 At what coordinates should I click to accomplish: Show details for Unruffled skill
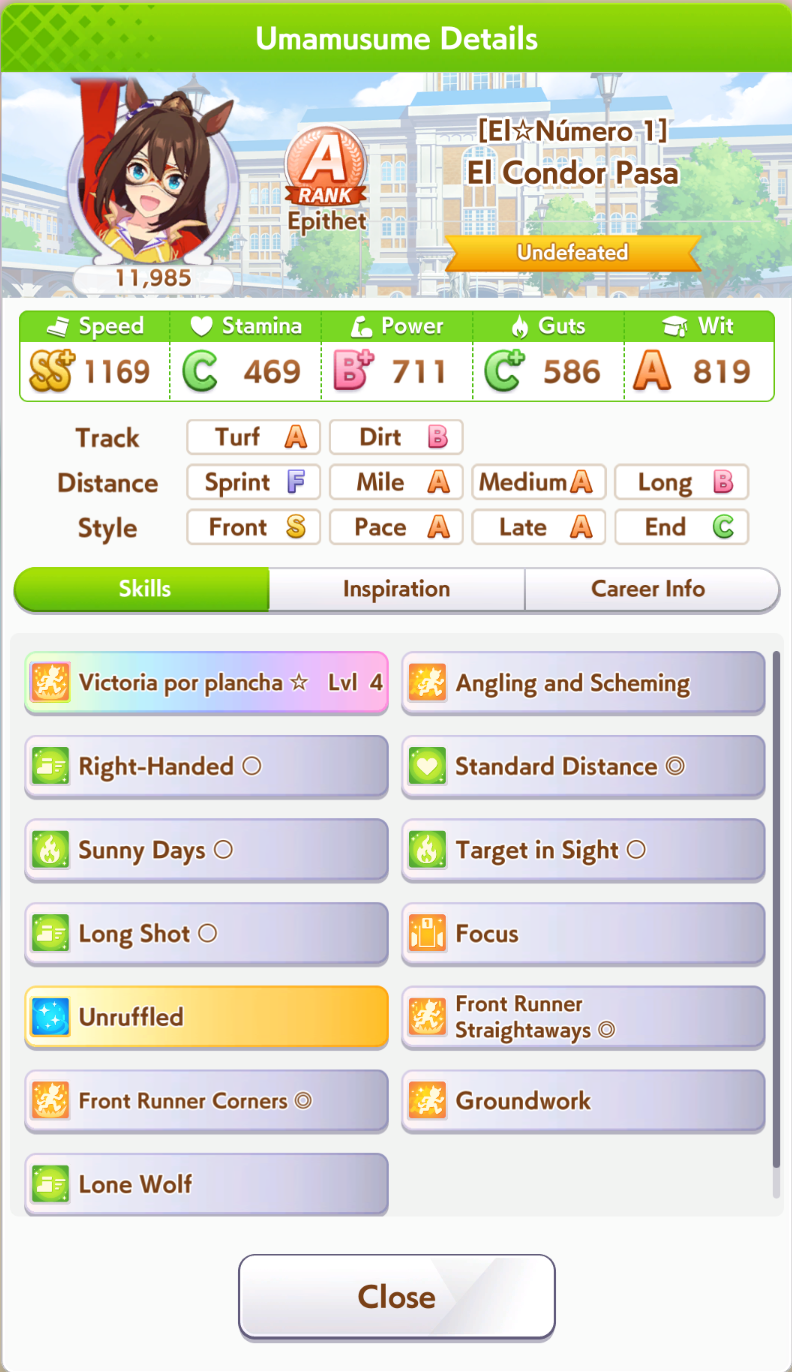click(x=206, y=1017)
